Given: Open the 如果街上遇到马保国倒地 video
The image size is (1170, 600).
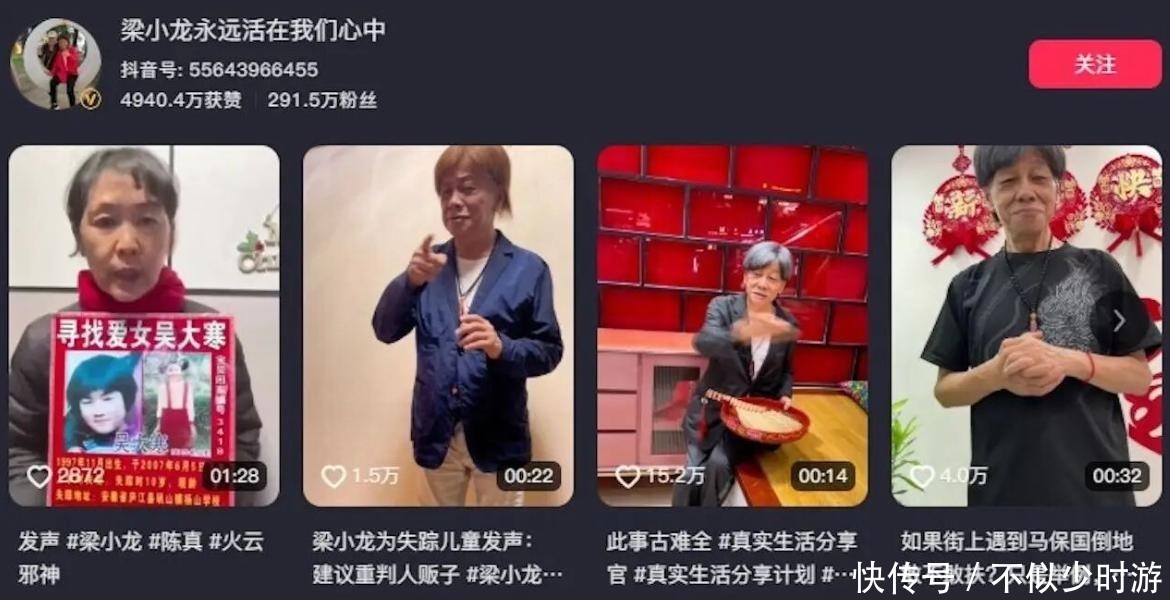Looking at the screenshot, I should point(1026,326).
